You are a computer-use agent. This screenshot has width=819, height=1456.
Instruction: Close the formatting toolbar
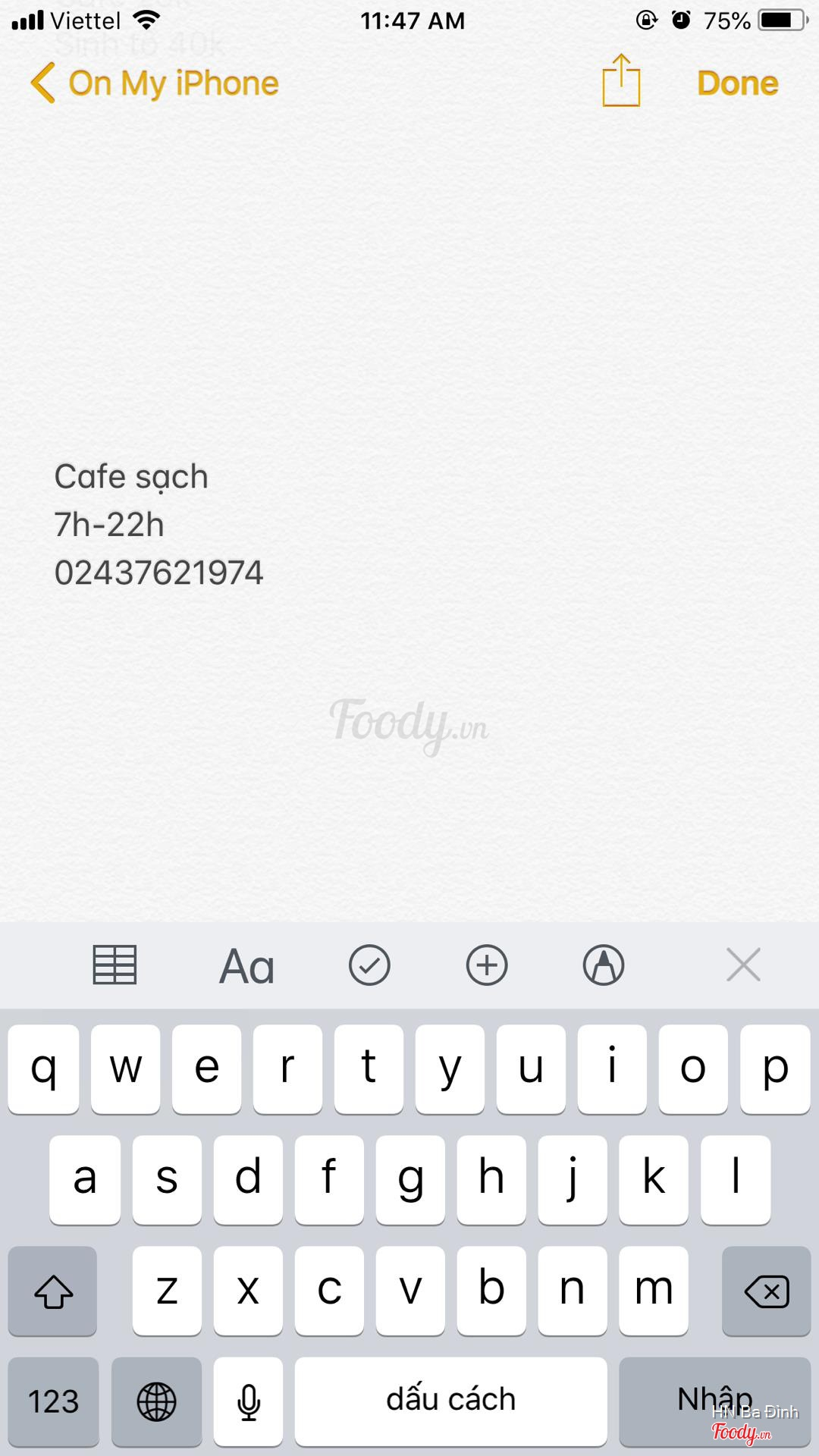[743, 965]
